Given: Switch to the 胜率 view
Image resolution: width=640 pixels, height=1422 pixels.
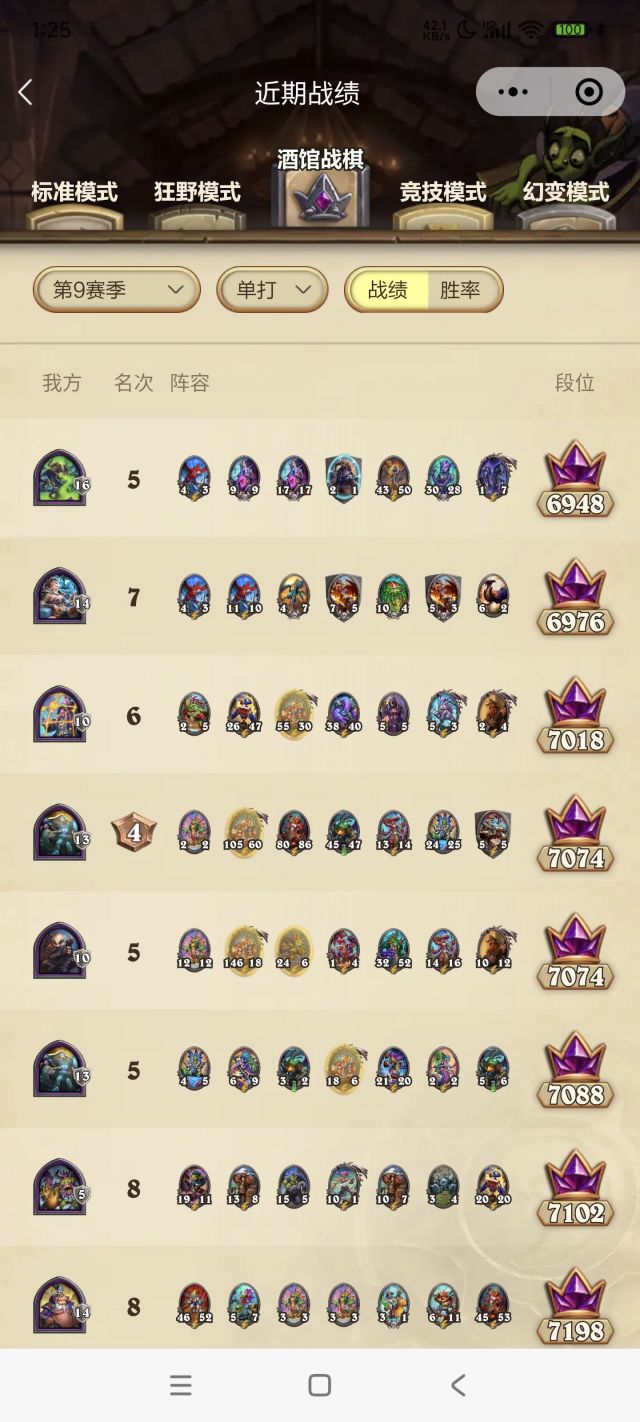Looking at the screenshot, I should [x=460, y=290].
